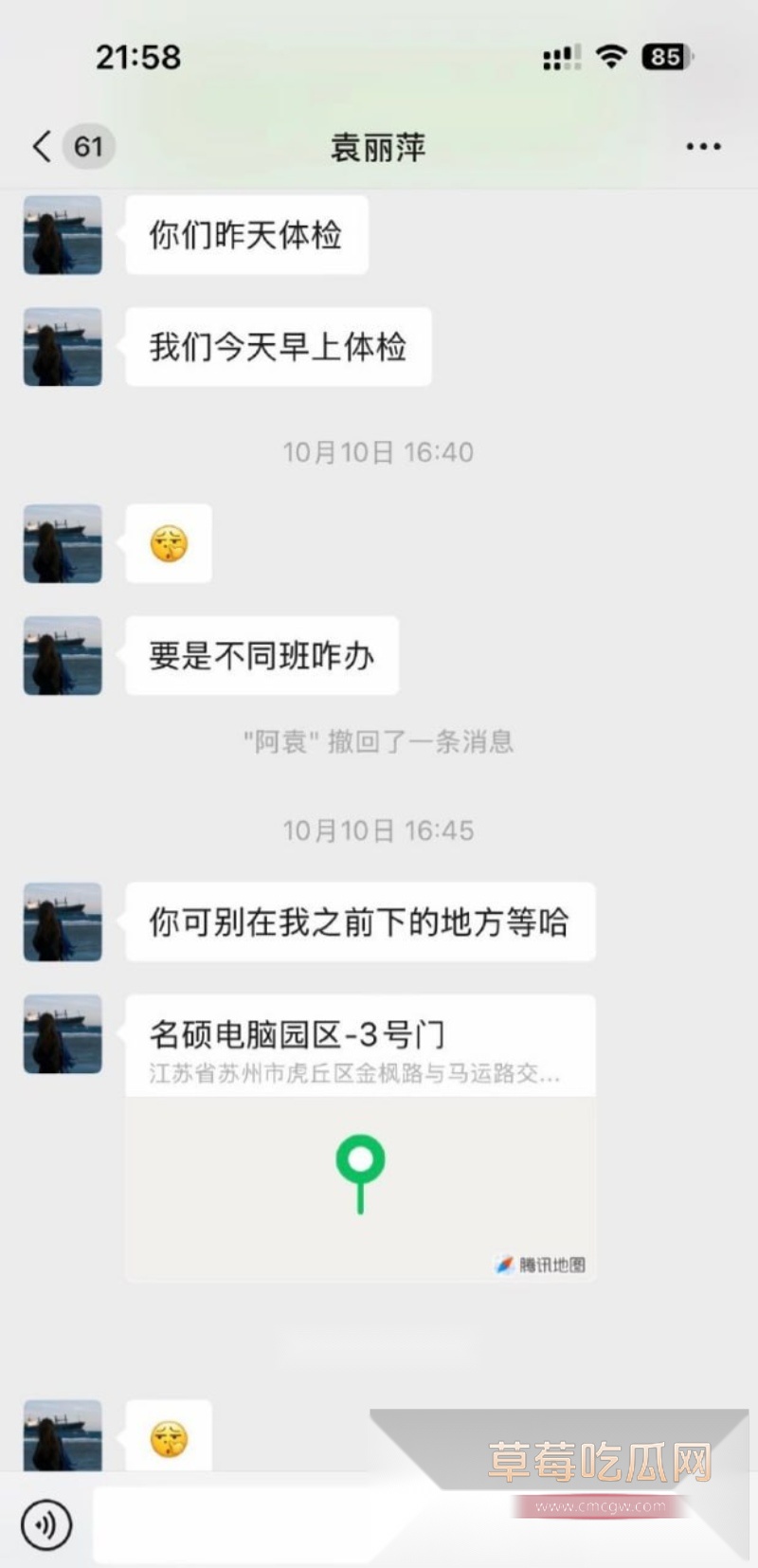The image size is (758, 1568).
Task: Tap the message 你们昨天体检
Action: coord(246,234)
